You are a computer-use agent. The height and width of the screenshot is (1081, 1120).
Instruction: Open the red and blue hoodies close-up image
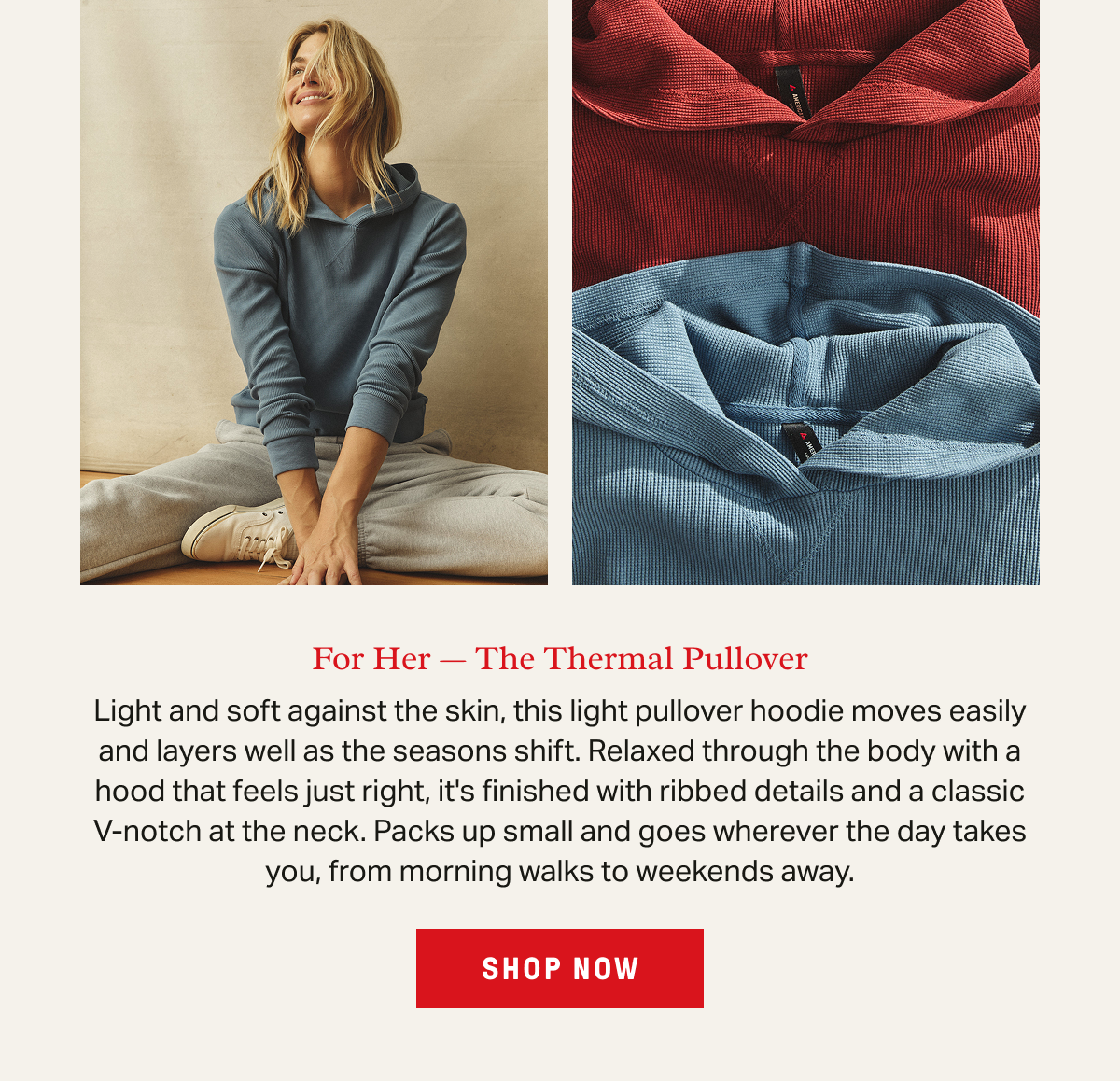805,291
